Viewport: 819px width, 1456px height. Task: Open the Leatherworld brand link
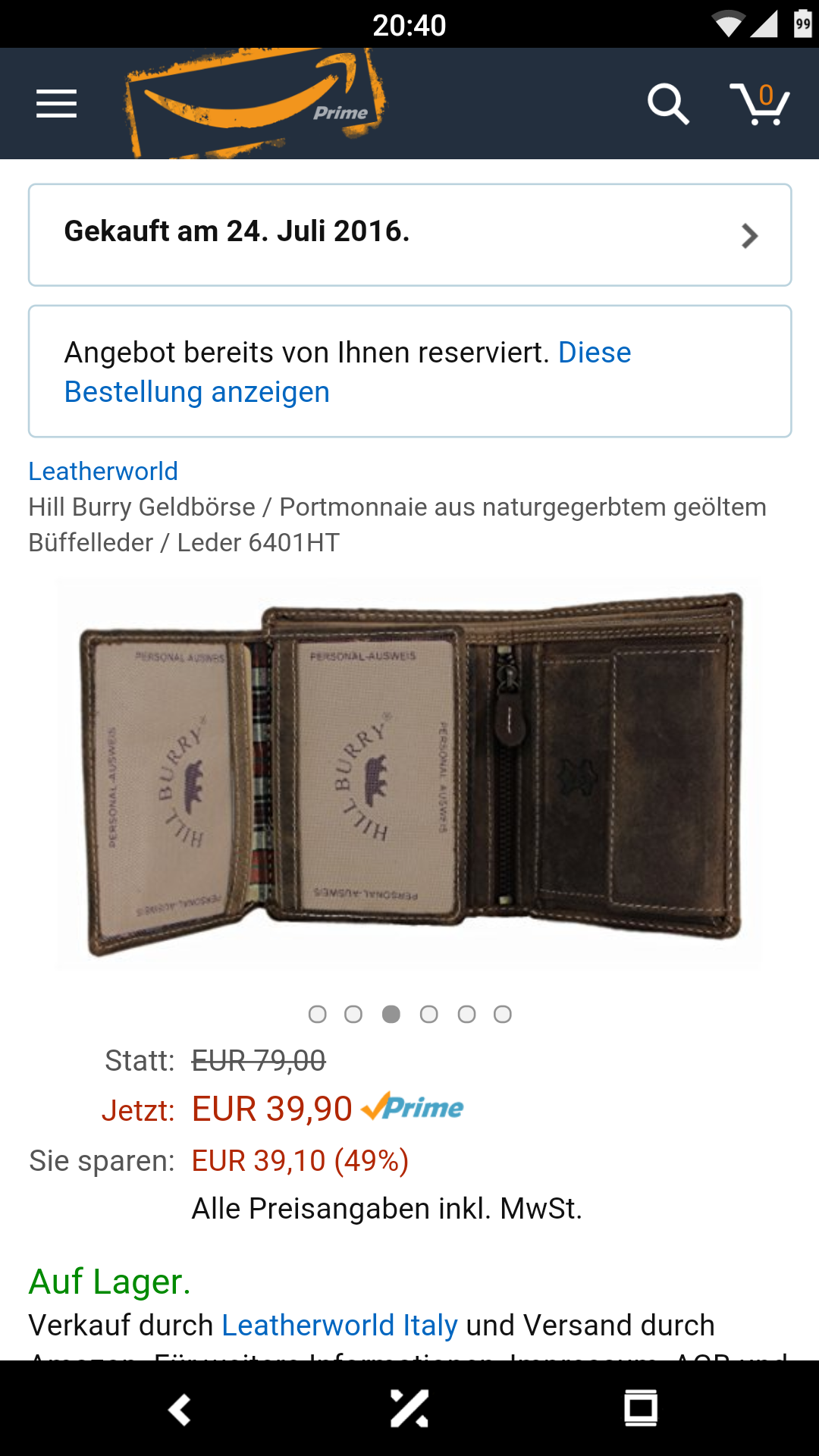103,471
